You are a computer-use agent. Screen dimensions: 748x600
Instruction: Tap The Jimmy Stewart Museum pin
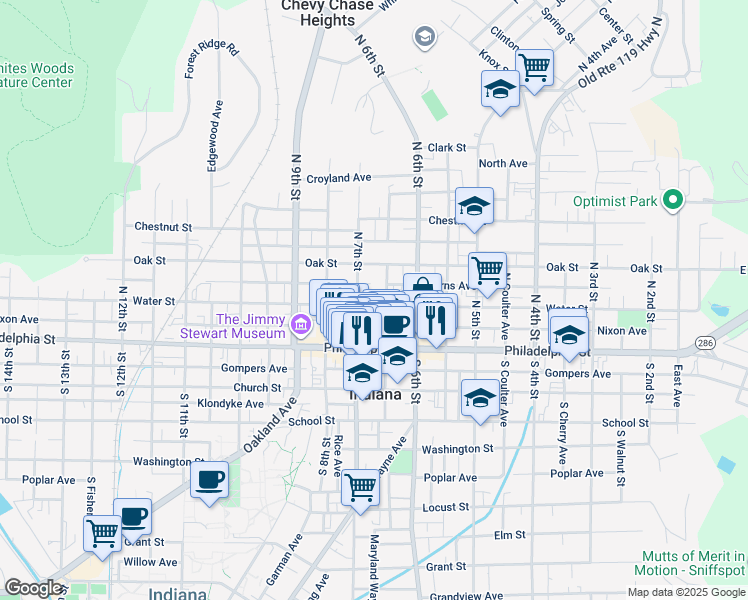(x=301, y=325)
